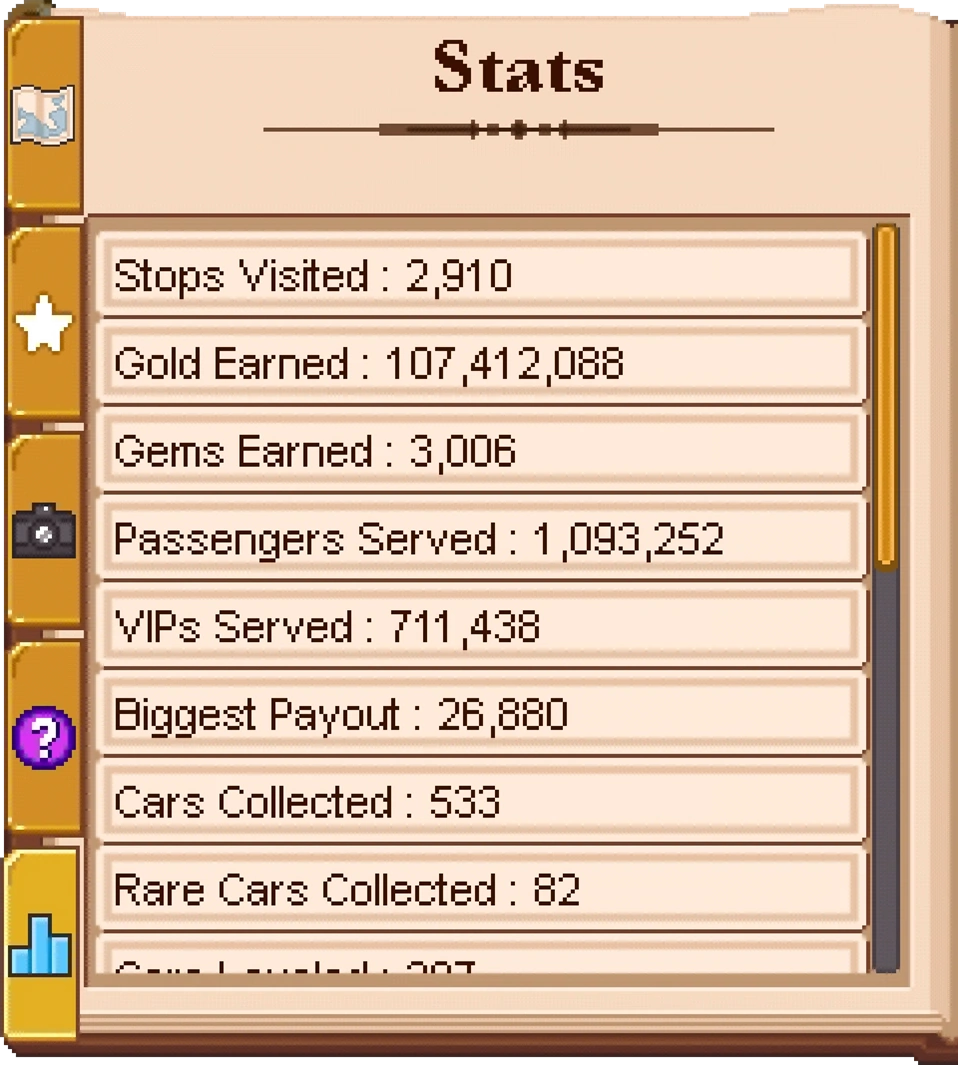
Task: Open the camera tab
Action: point(43,531)
